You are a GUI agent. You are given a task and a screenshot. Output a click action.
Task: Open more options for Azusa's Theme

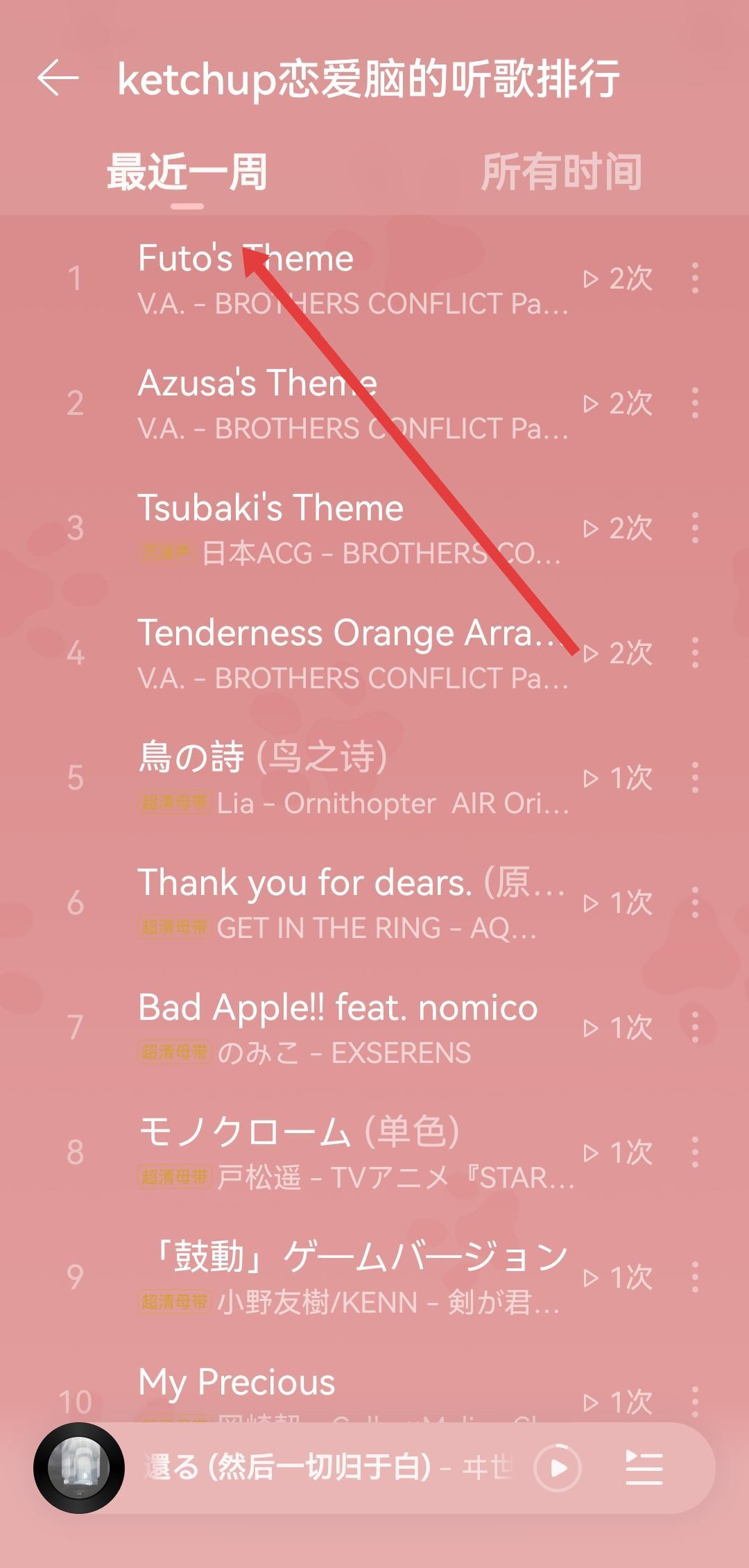pyautogui.click(x=695, y=404)
